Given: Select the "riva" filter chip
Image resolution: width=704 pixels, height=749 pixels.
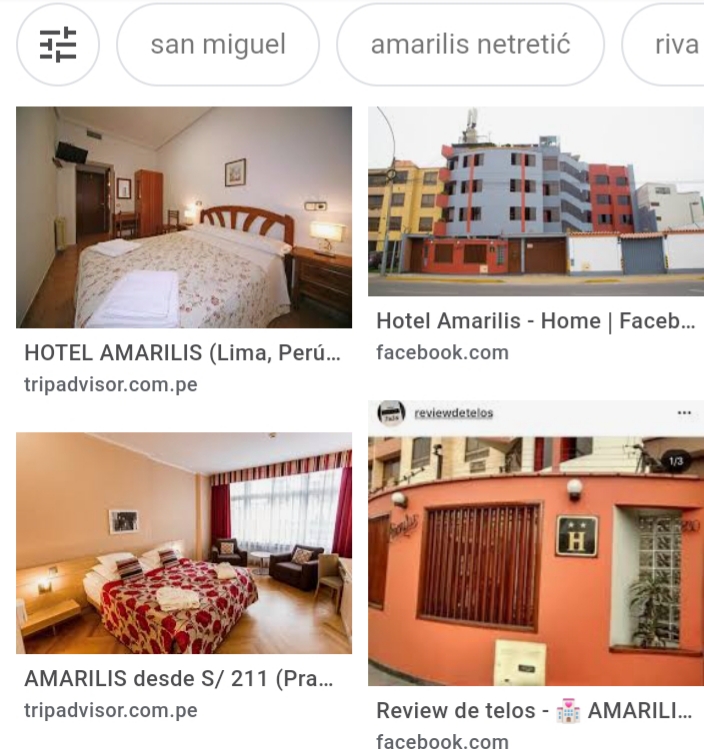Looking at the screenshot, I should [x=670, y=45].
